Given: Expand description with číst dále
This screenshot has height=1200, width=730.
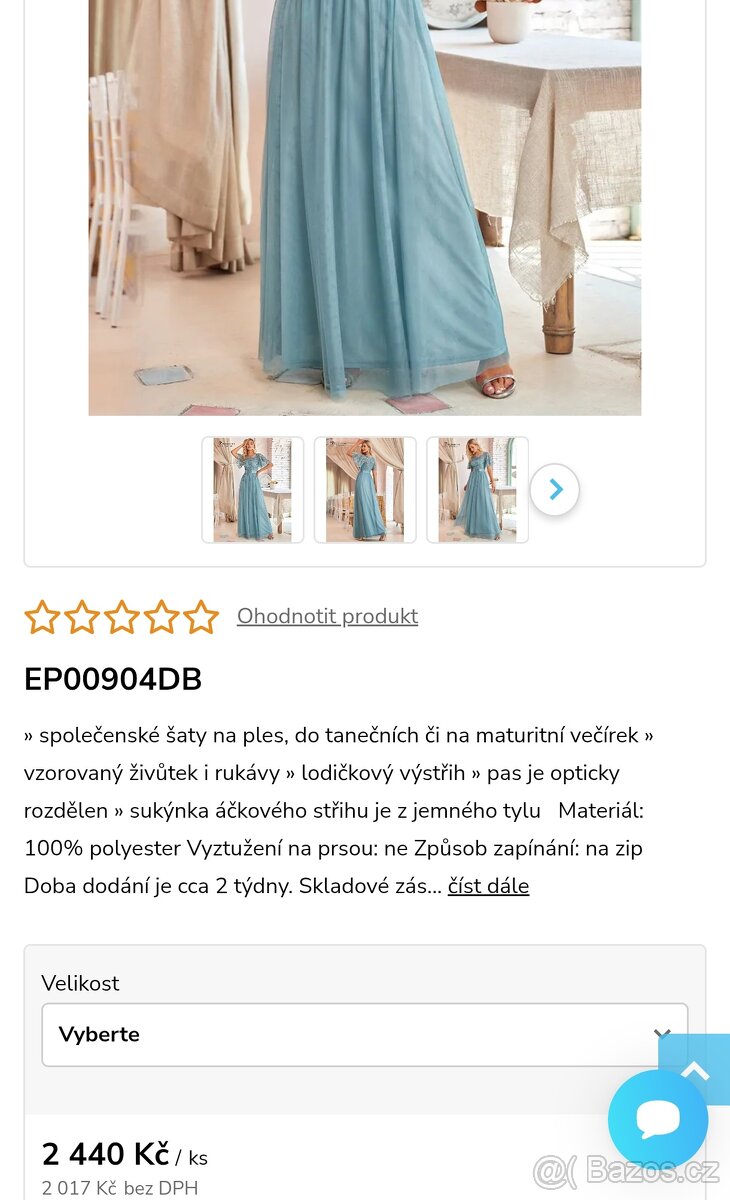Looking at the screenshot, I should (488, 886).
